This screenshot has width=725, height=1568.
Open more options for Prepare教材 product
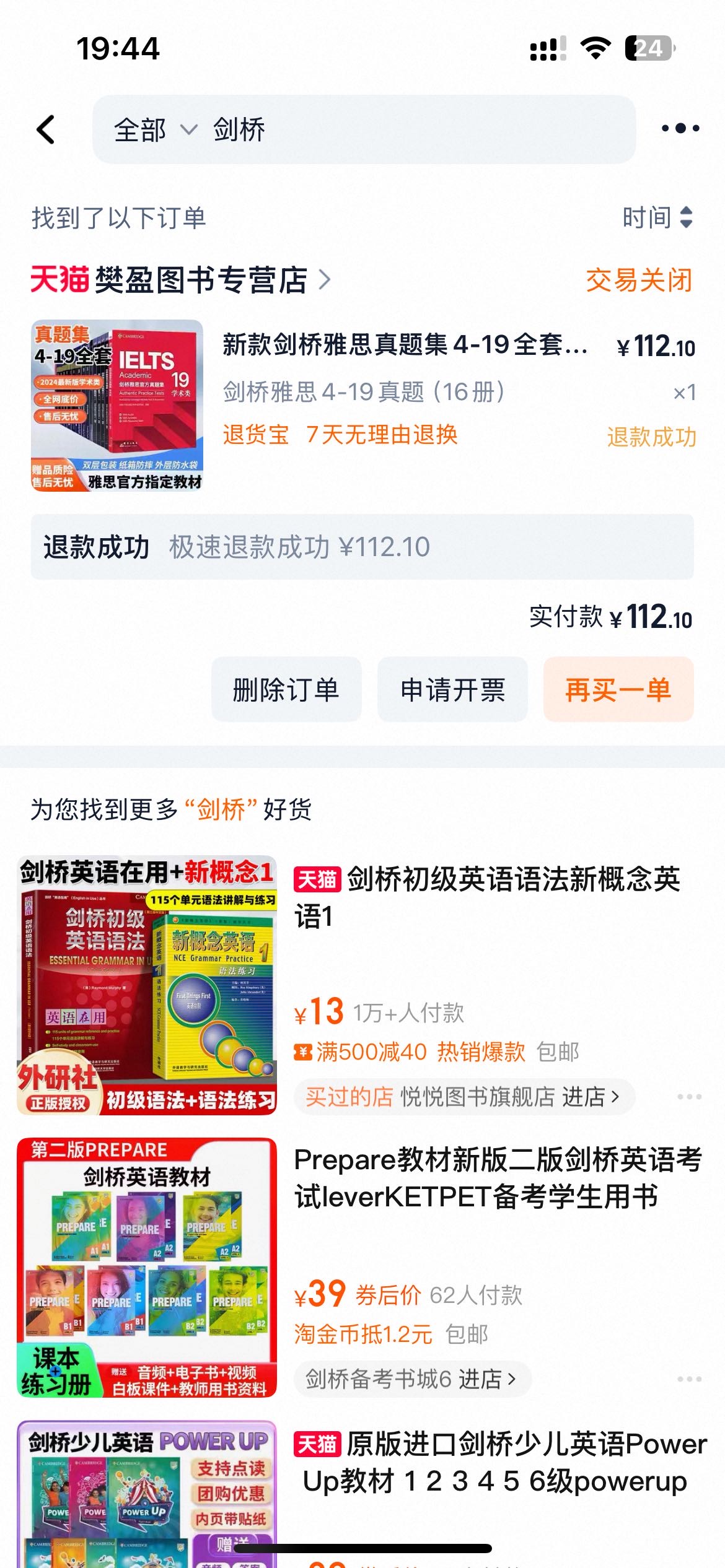[x=689, y=1379]
